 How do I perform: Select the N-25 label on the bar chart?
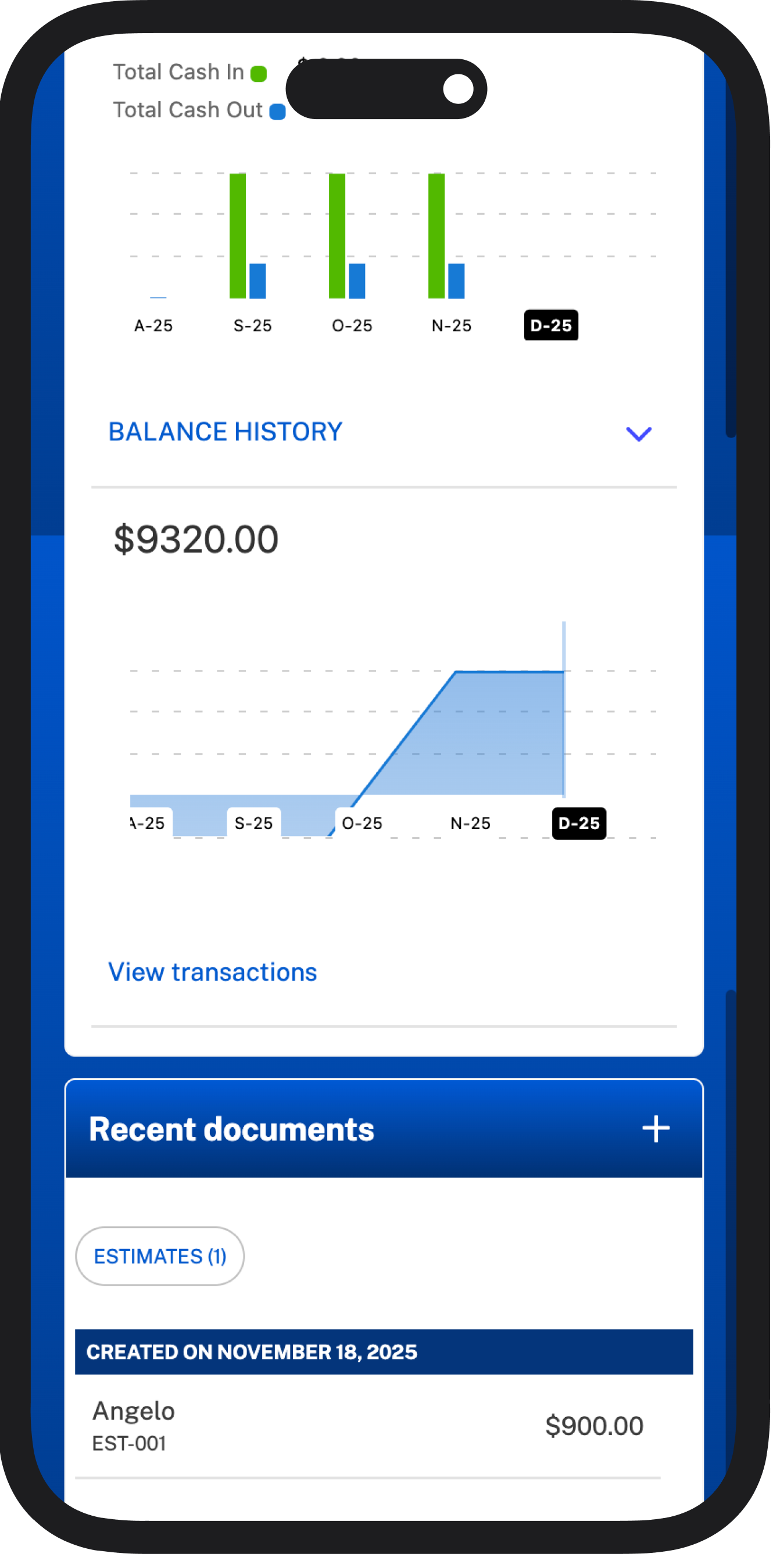point(451,325)
